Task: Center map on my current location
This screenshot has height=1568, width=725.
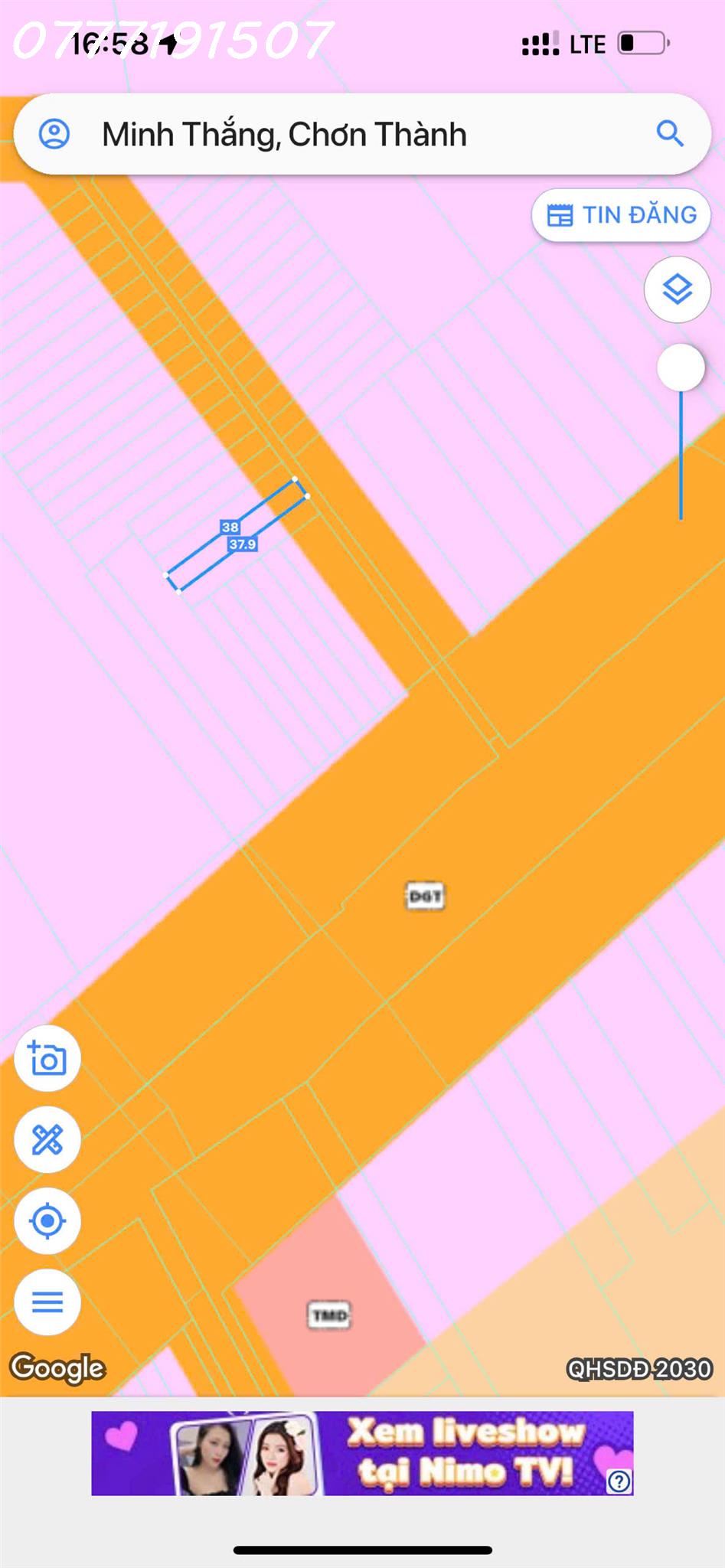Action: click(x=47, y=1221)
